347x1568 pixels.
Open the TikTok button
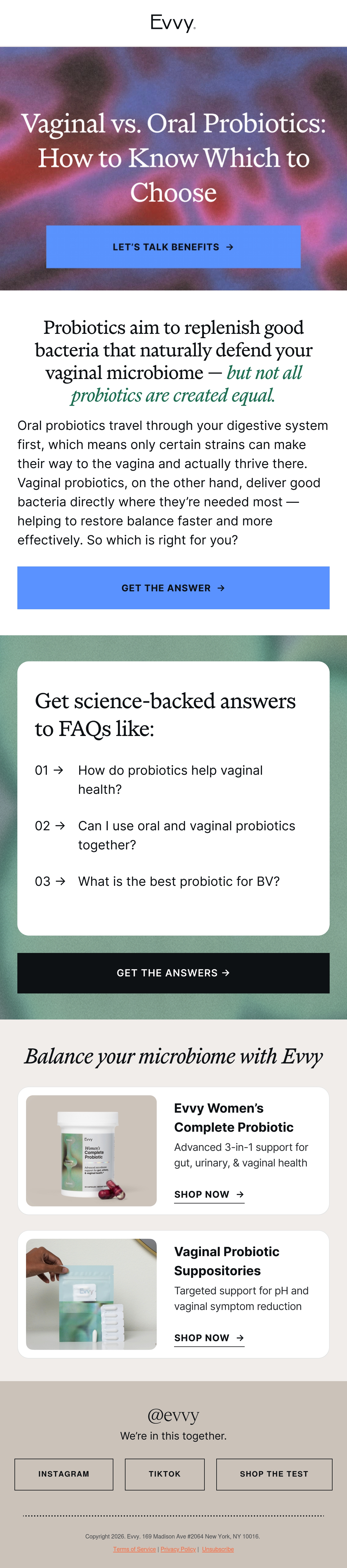164,1474
